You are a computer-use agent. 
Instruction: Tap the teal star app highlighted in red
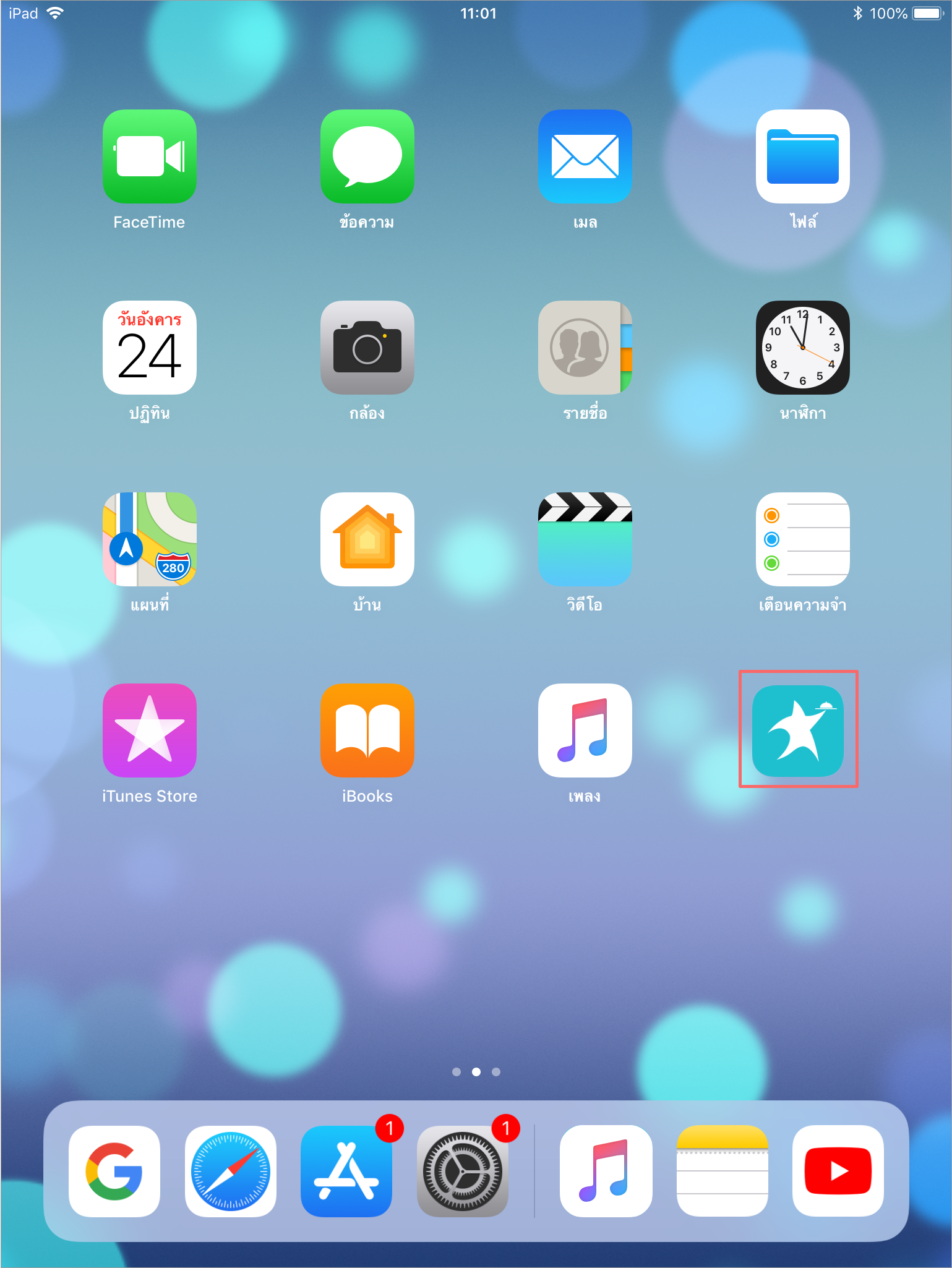coord(798,730)
